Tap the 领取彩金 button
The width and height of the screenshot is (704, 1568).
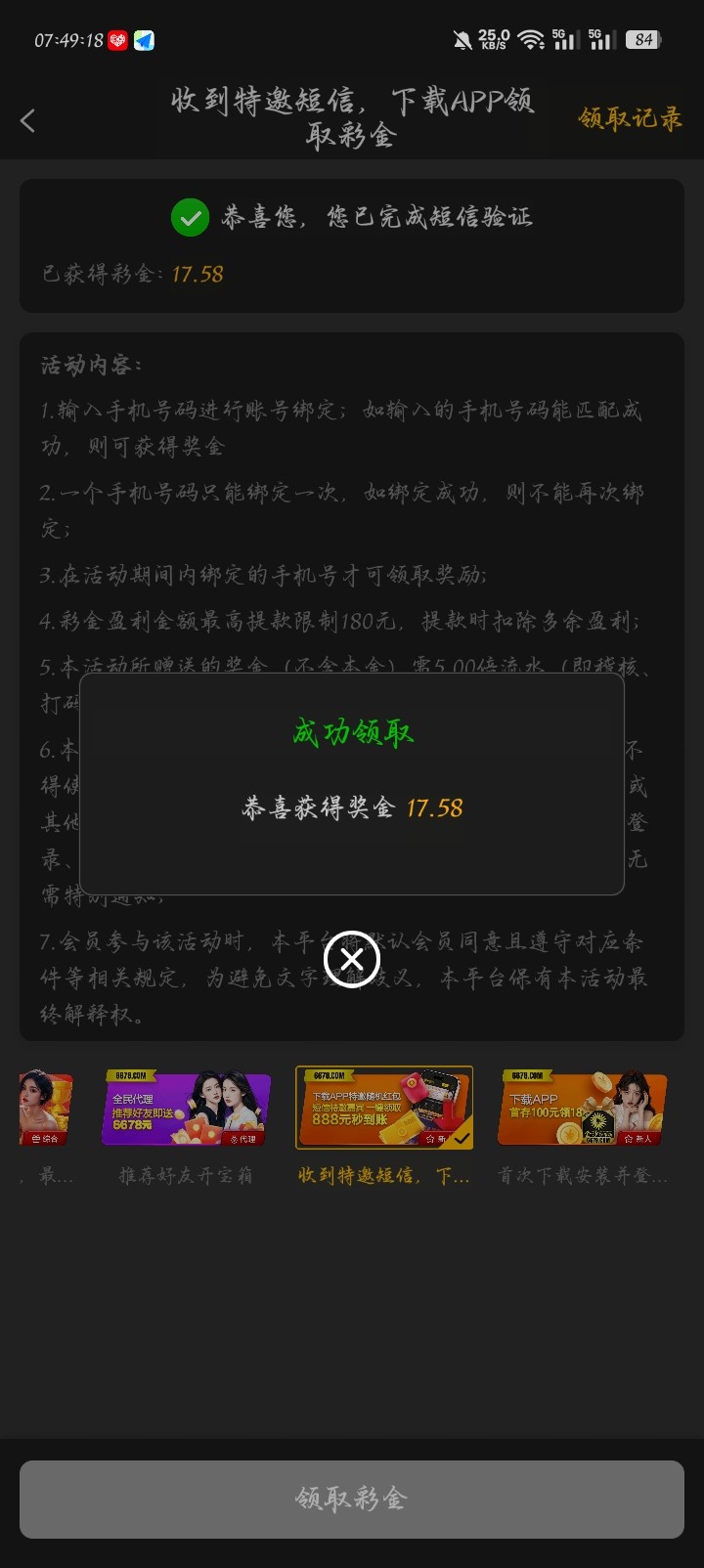pyautogui.click(x=352, y=1499)
